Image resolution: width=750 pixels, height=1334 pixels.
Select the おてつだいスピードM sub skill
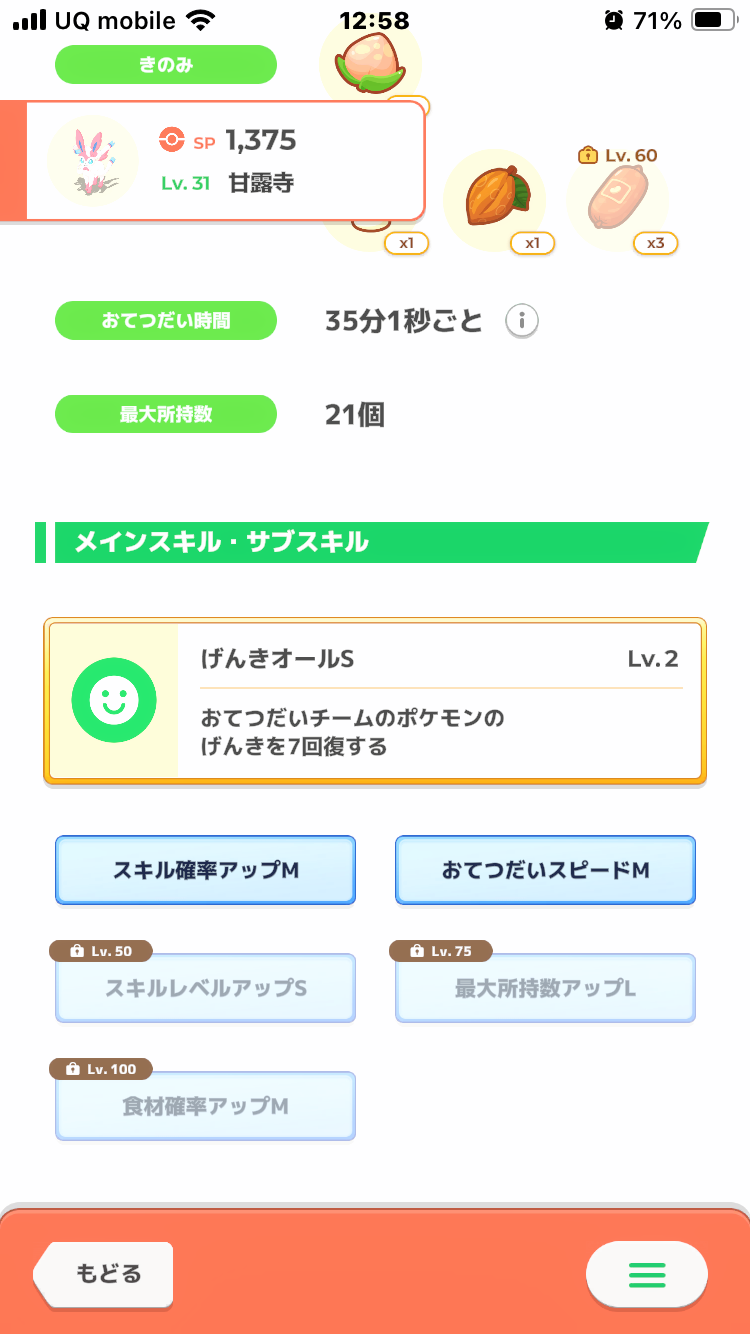coord(545,870)
